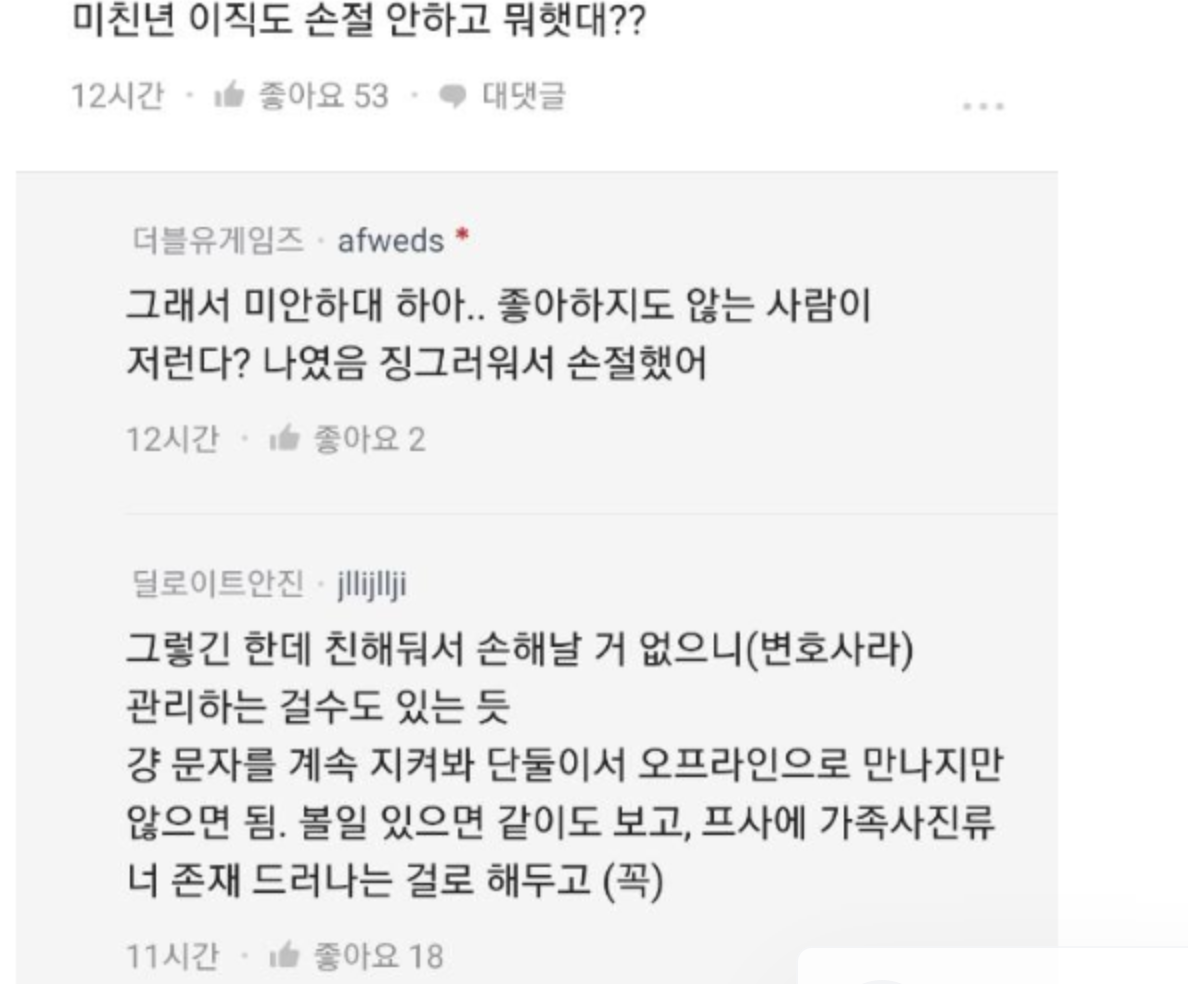Tap 대댓글 to reply to the top comment
The image size is (1188, 984).
[508, 97]
